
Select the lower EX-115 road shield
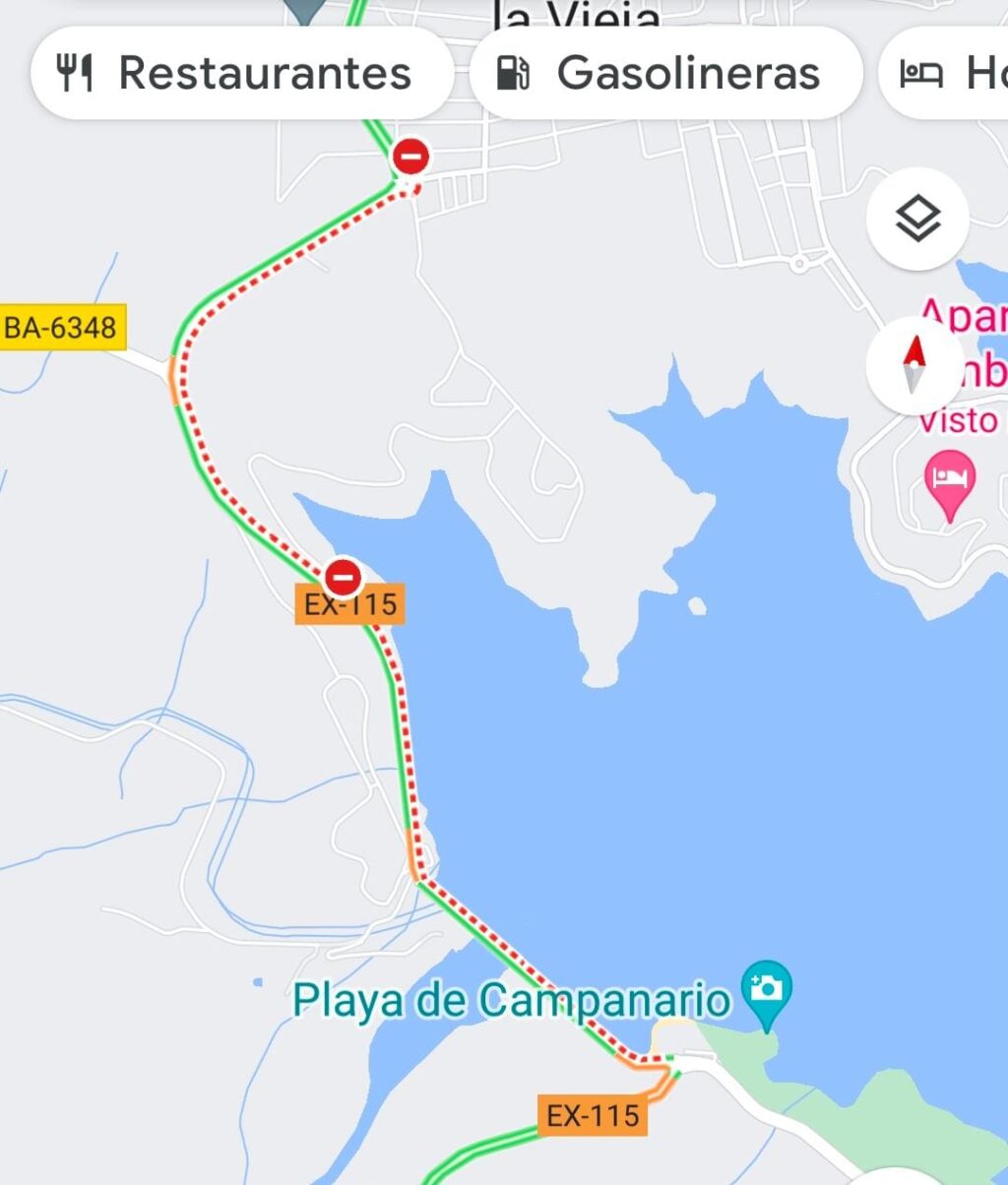[594, 1117]
